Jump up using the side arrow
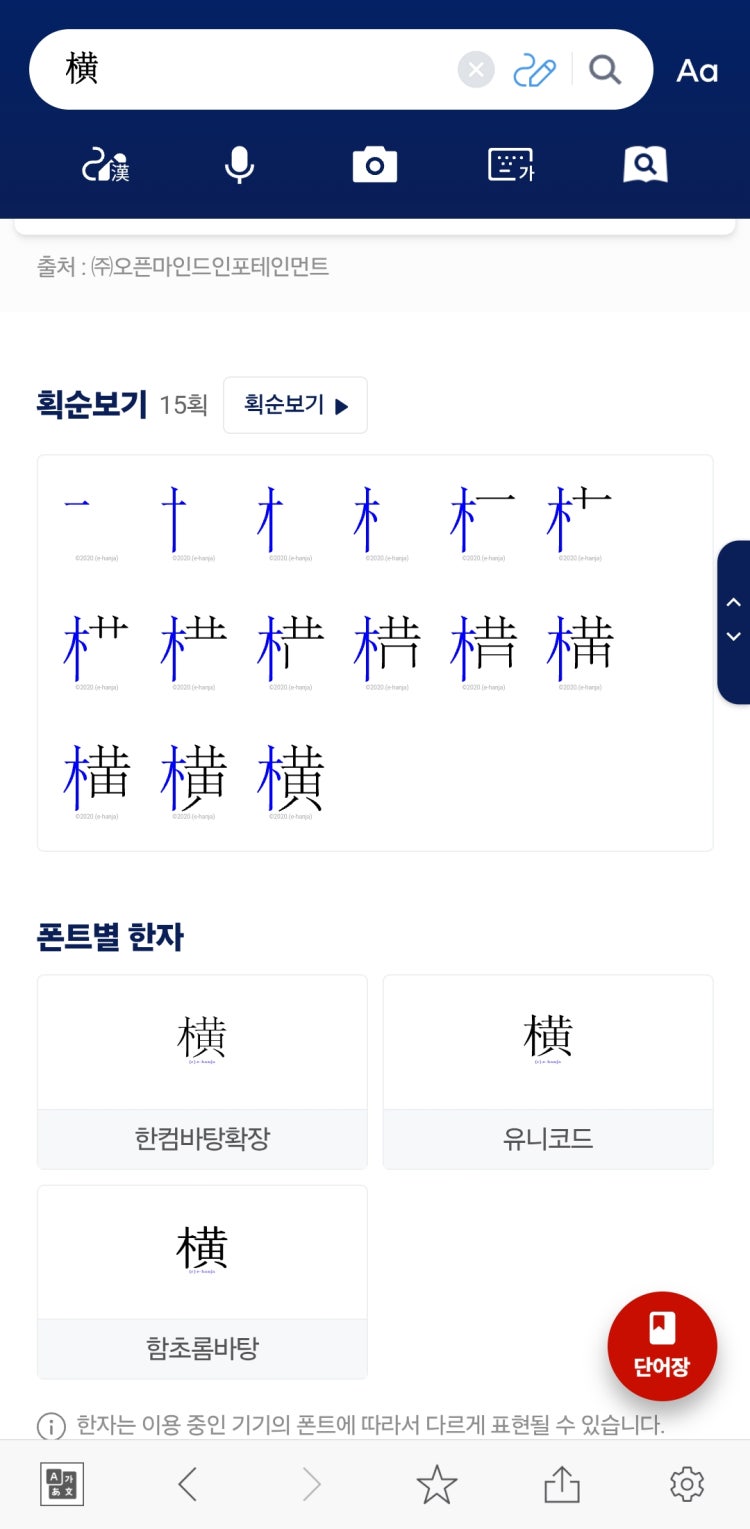Viewport: 750px width, 1529px height. (733, 602)
